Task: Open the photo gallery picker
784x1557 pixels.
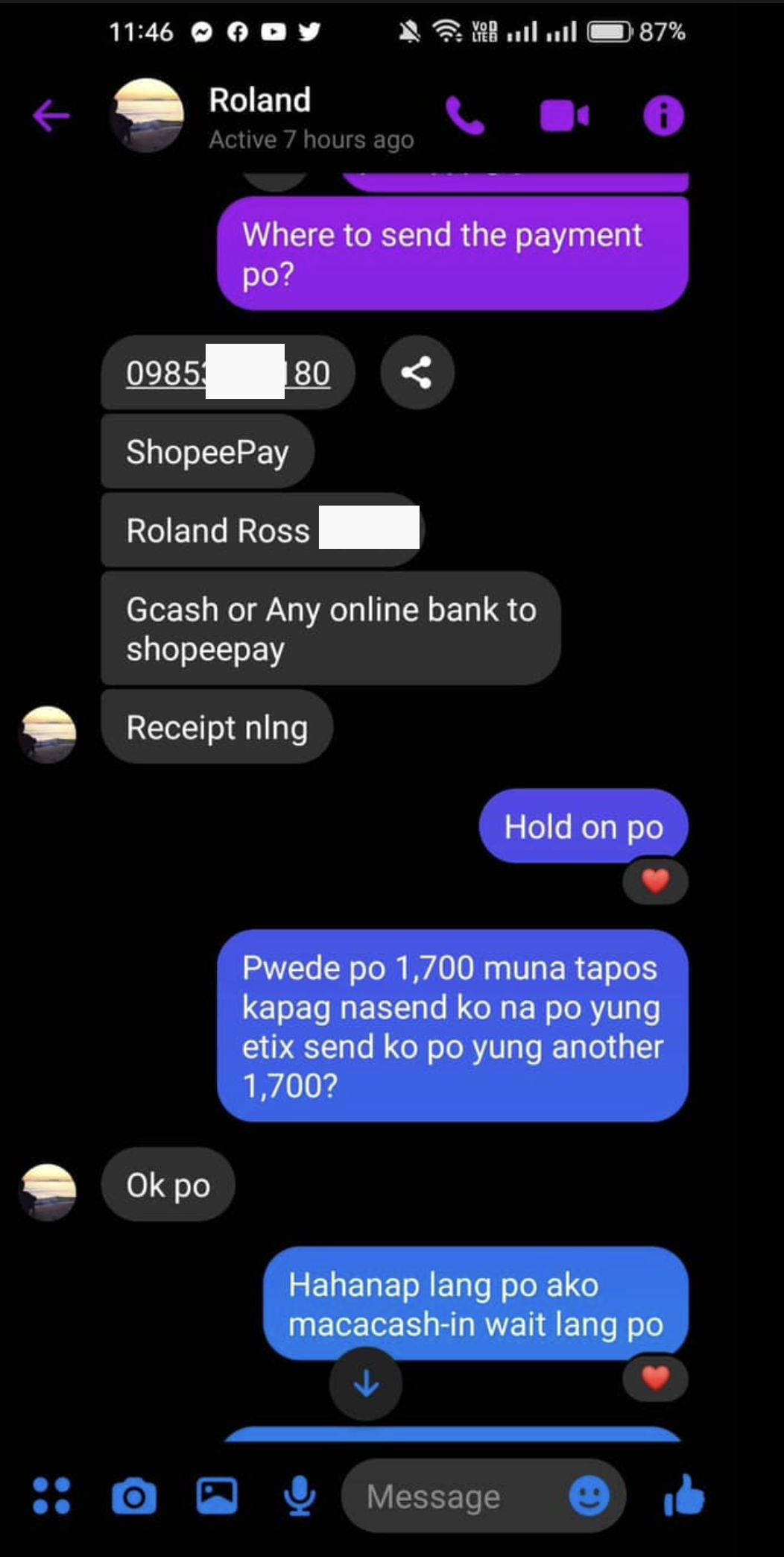Action: [x=217, y=1496]
